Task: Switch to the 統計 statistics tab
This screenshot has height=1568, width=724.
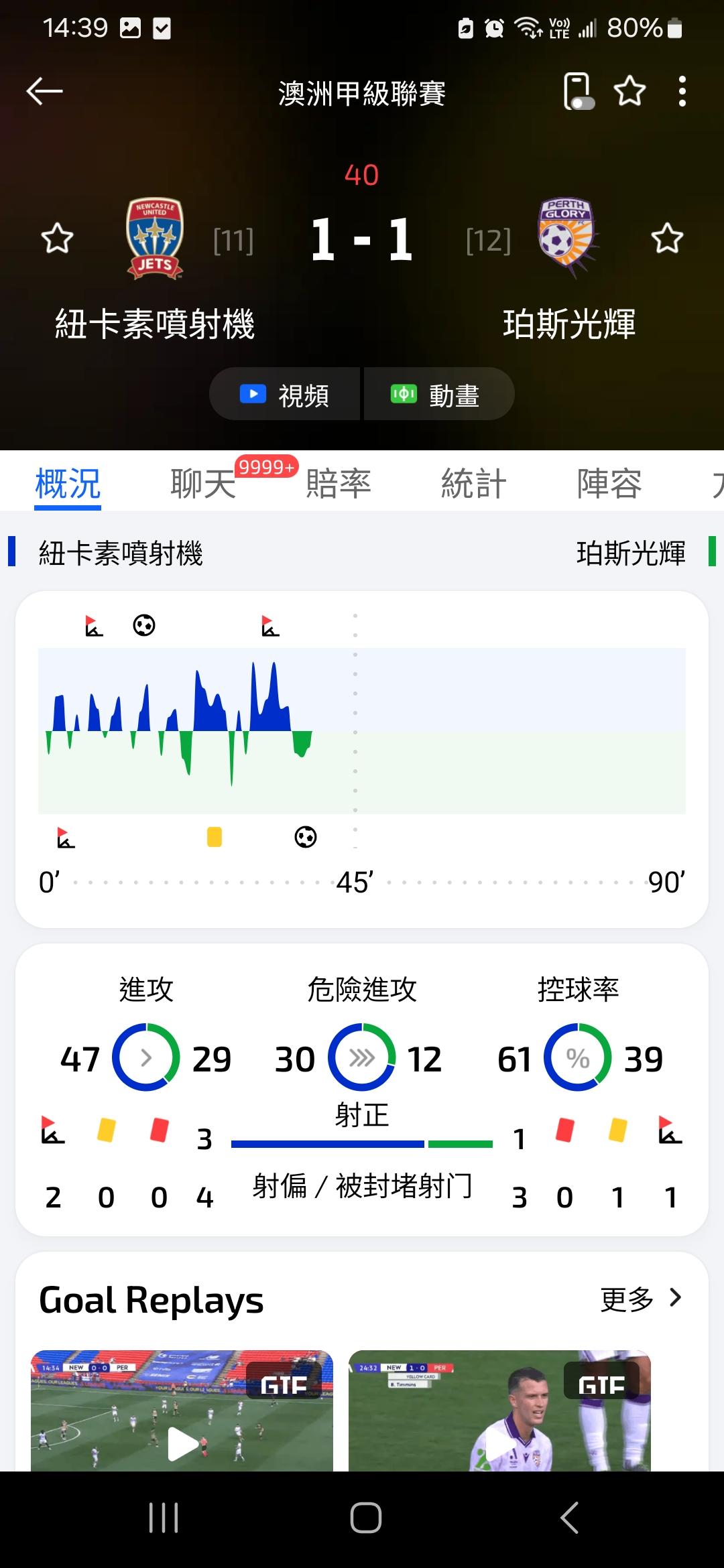Action: click(x=474, y=483)
